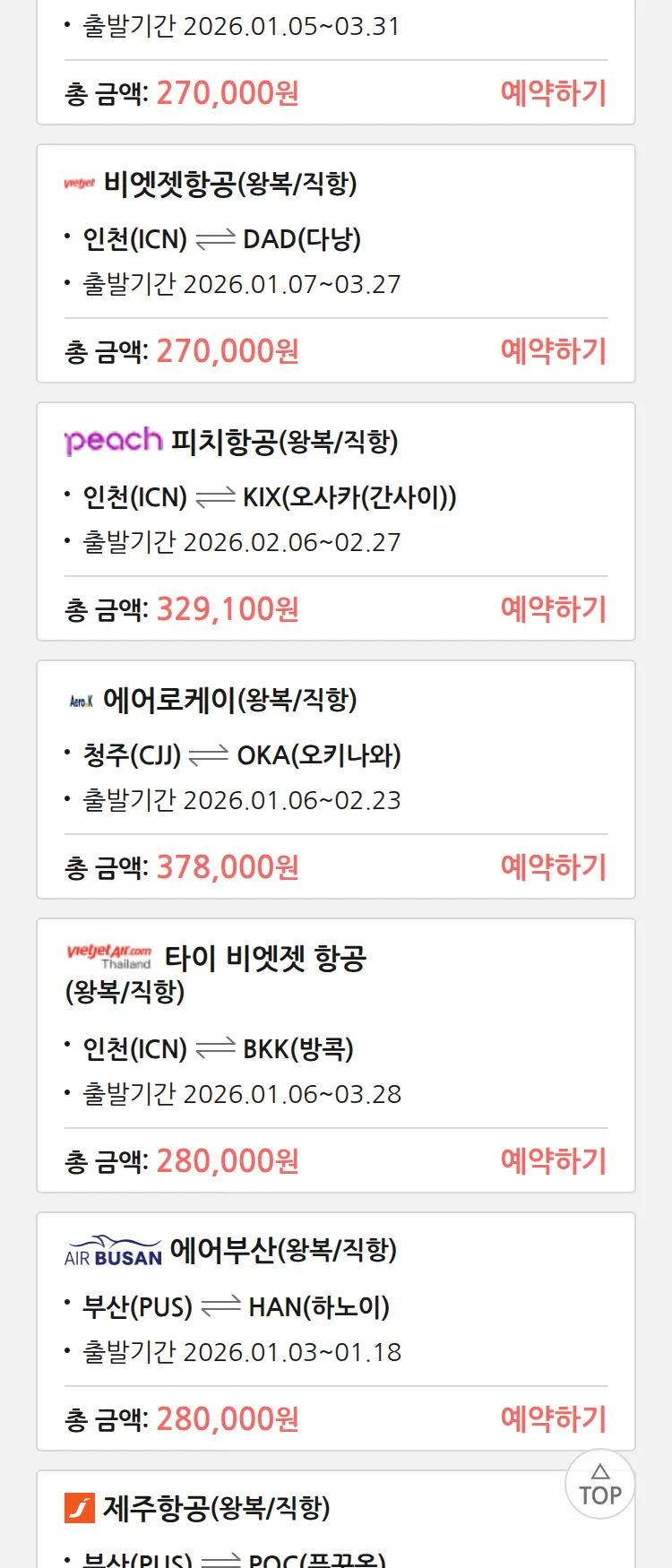
Task: Book the 타이 비엣젯 항공 방콕 flight
Action: tap(553, 1161)
